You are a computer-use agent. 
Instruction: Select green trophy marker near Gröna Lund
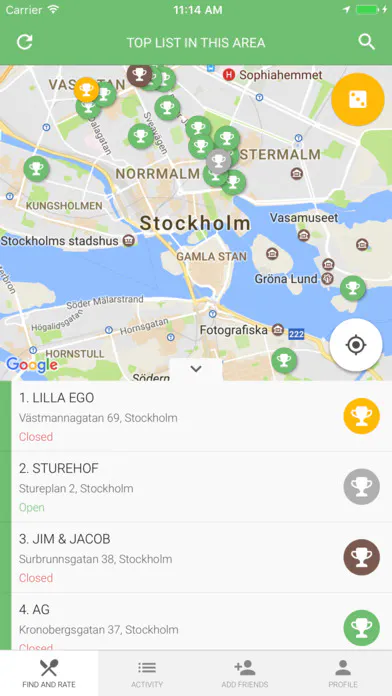353,288
